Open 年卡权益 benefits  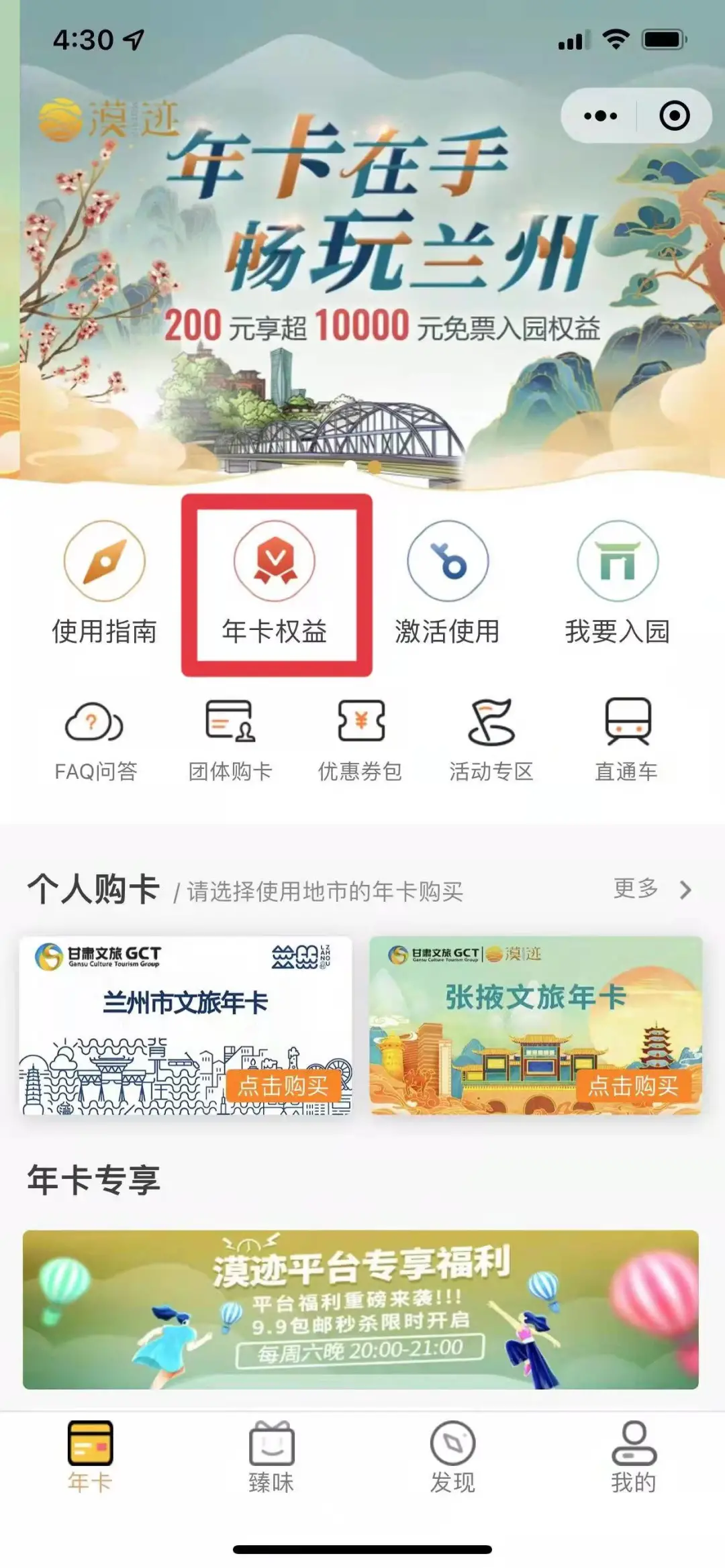point(275,582)
